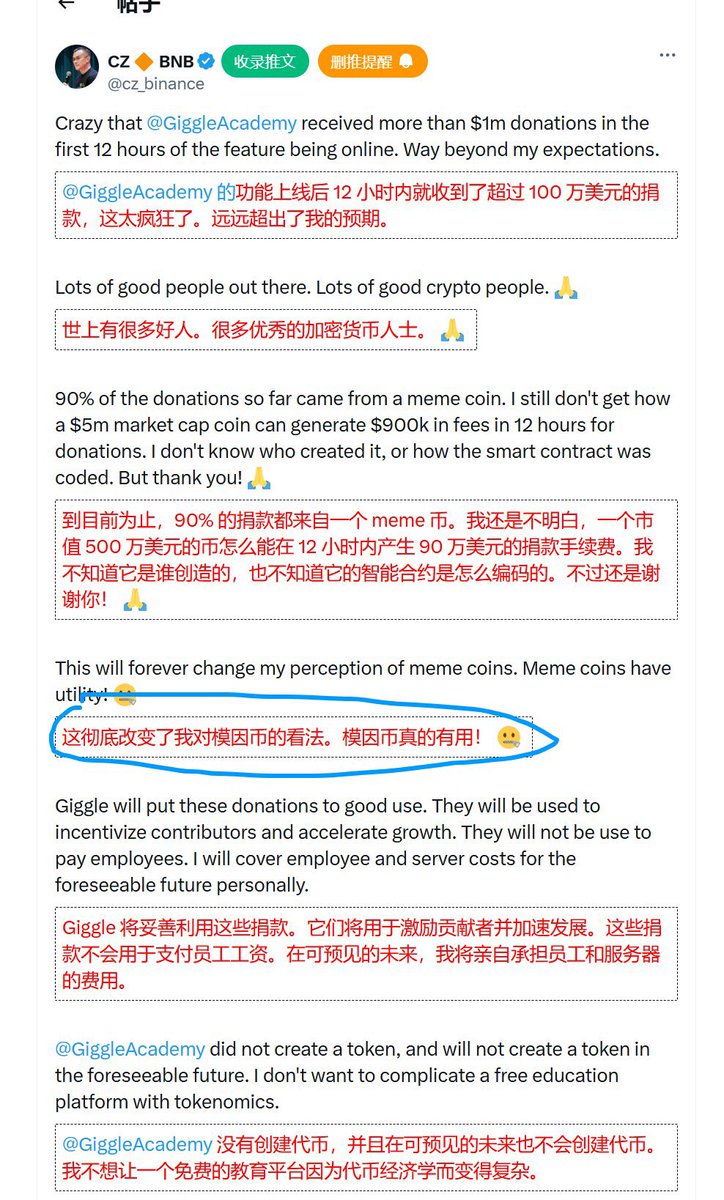Enable 删推提醒 delete-tweet alert
This screenshot has width=724, height=1200.
coord(372,61)
